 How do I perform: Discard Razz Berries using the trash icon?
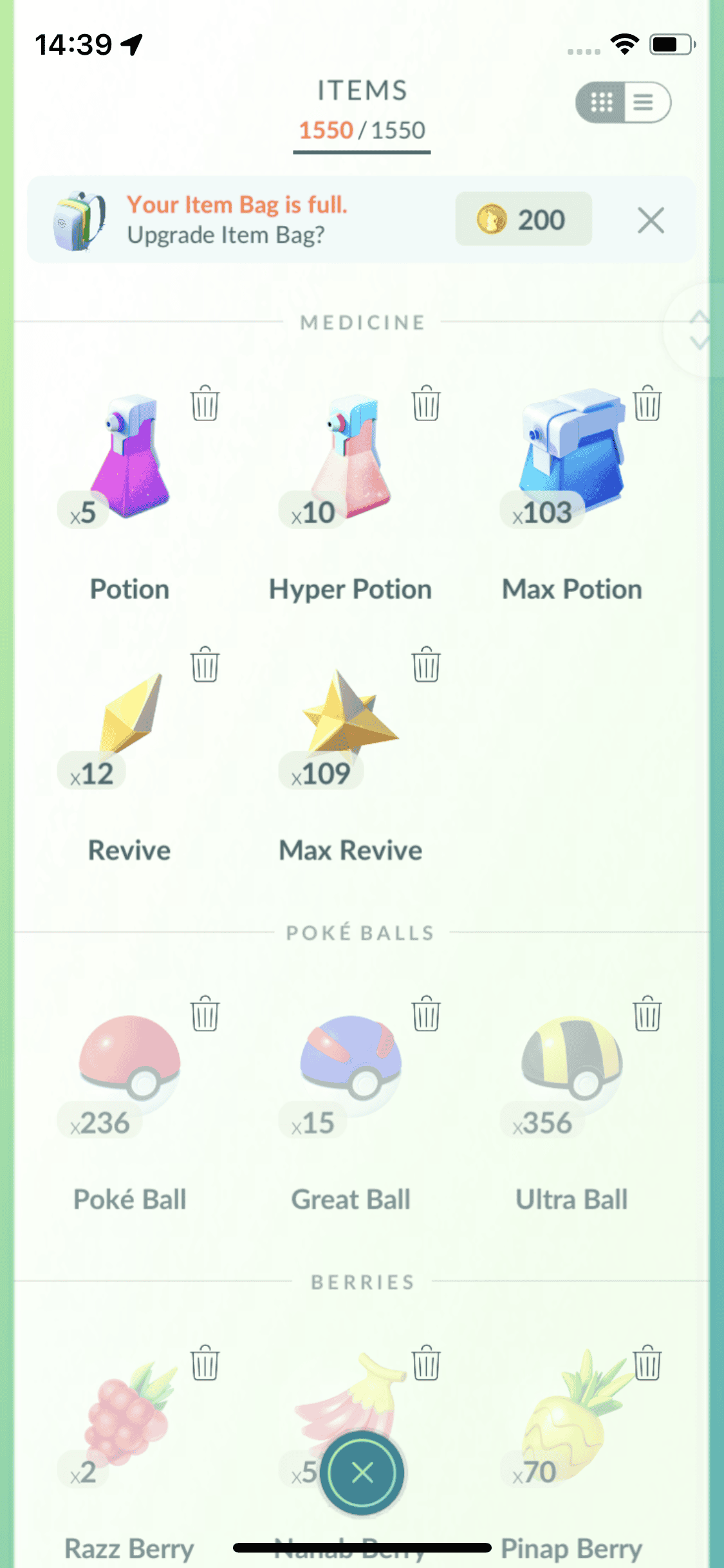tap(205, 1363)
